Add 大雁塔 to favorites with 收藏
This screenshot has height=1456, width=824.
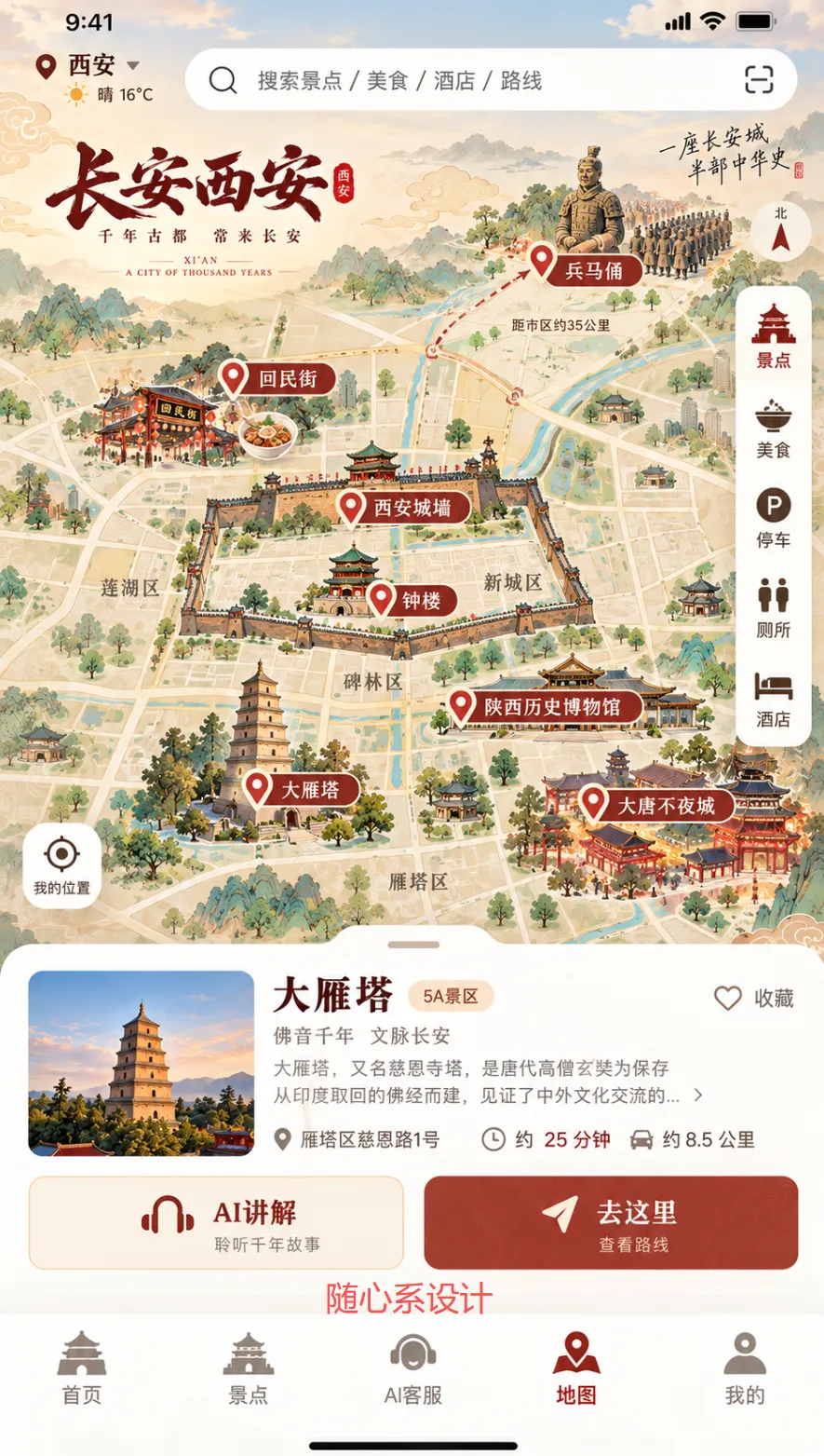pos(753,998)
